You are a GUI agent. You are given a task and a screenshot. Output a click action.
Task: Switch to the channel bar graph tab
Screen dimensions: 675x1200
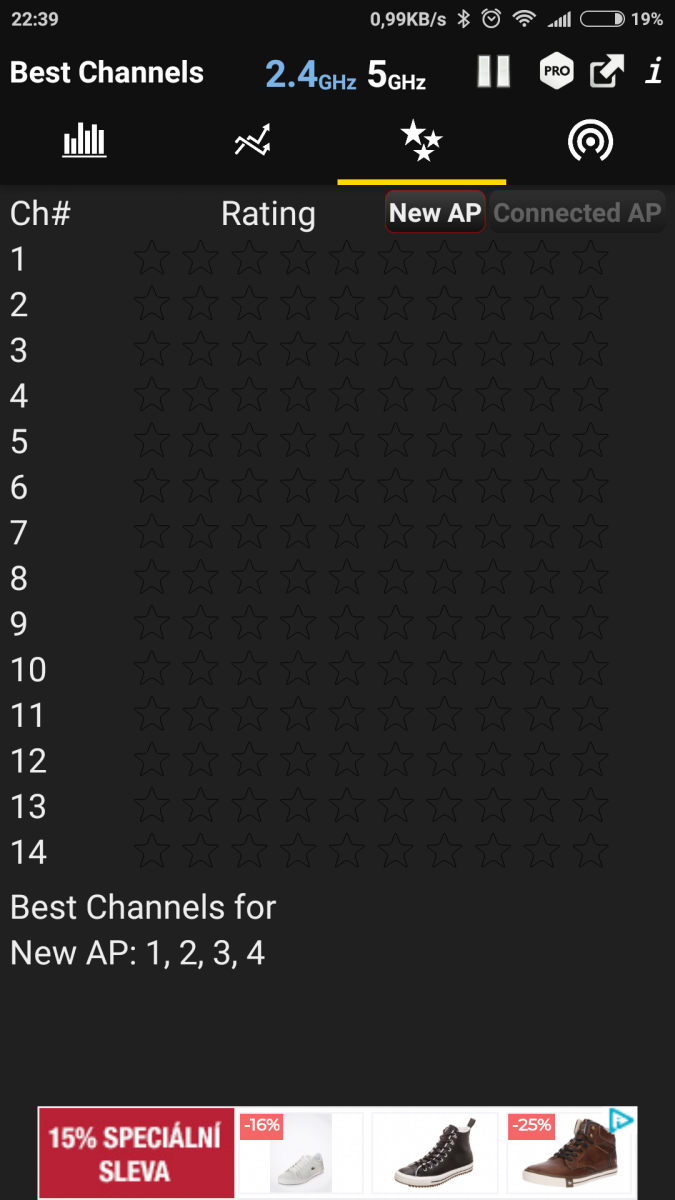(x=84, y=141)
